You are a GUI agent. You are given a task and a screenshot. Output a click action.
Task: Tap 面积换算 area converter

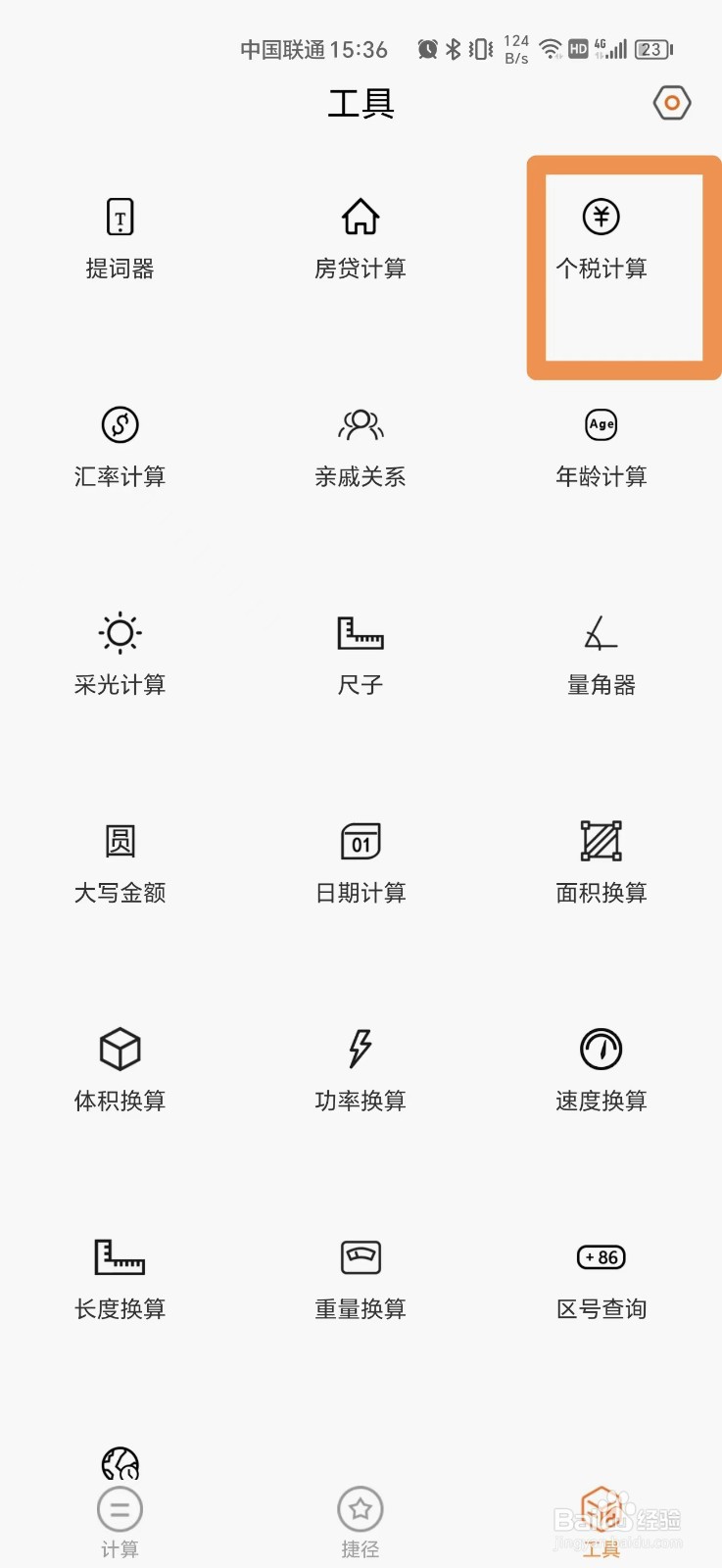tap(602, 860)
